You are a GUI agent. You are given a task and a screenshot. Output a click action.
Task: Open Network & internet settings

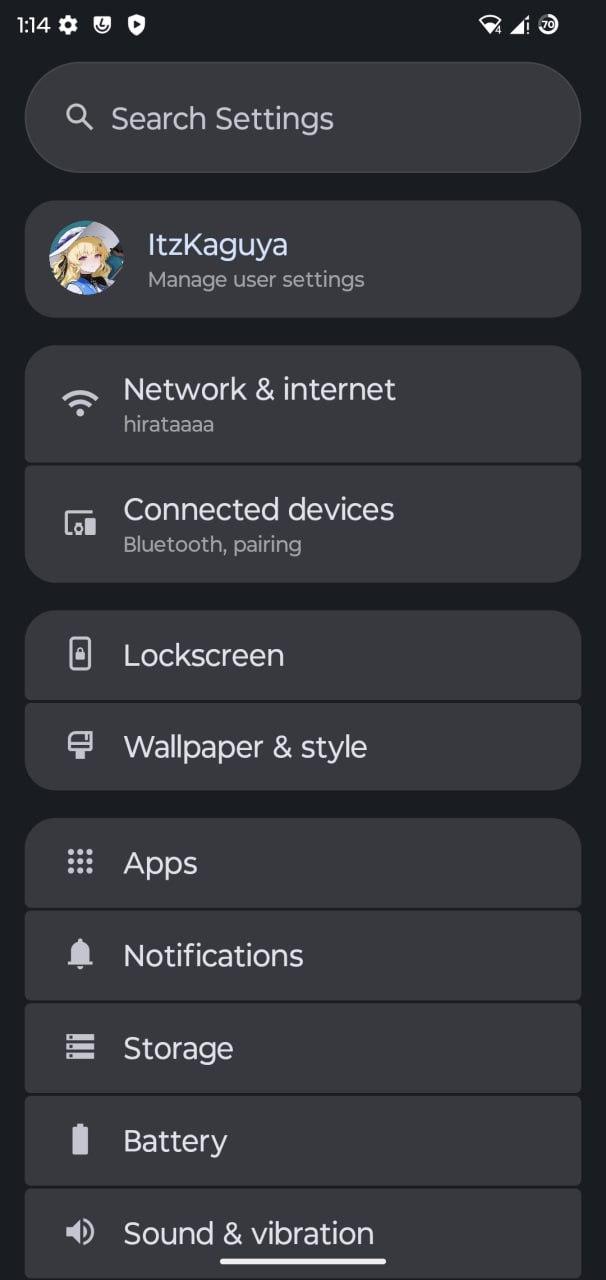[302, 403]
